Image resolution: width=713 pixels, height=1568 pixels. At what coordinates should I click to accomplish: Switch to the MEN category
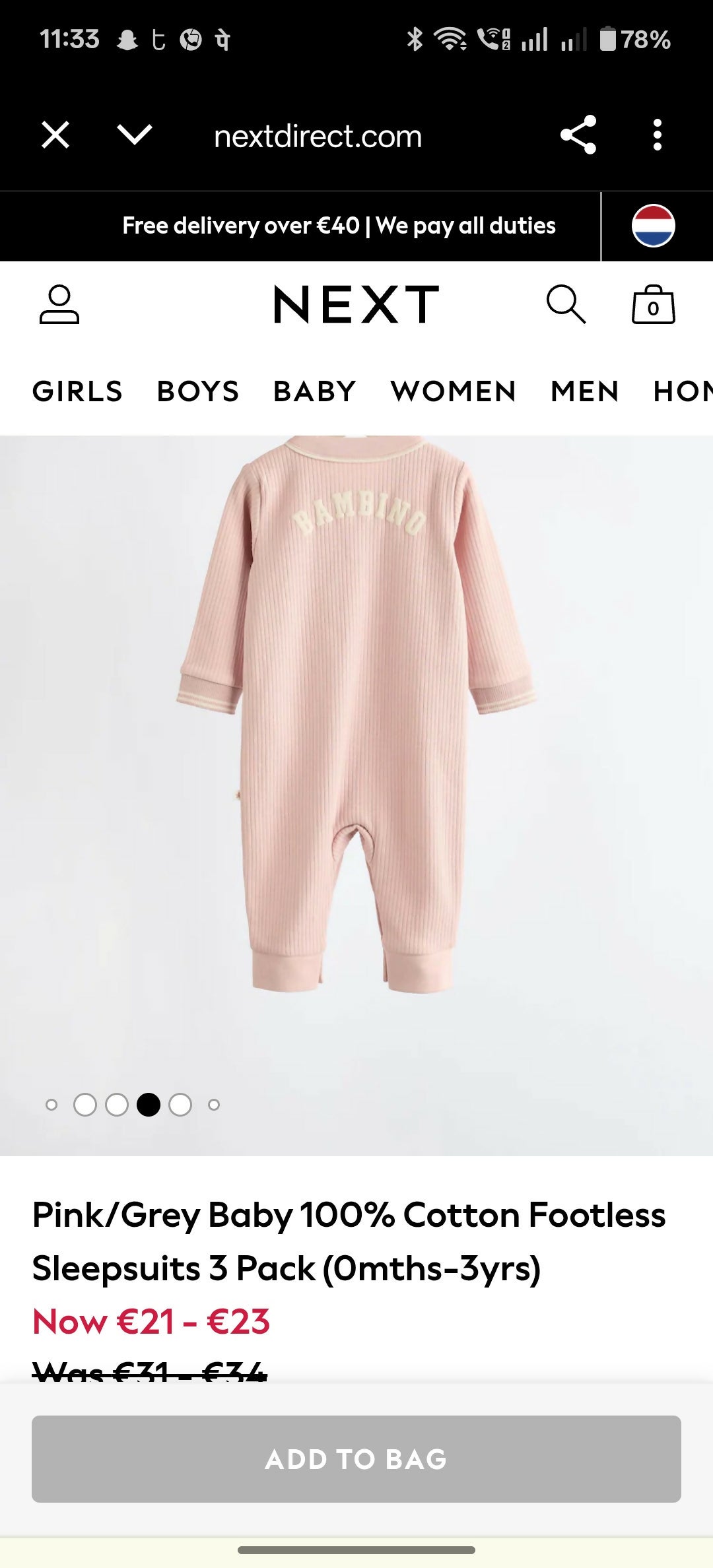click(x=585, y=391)
